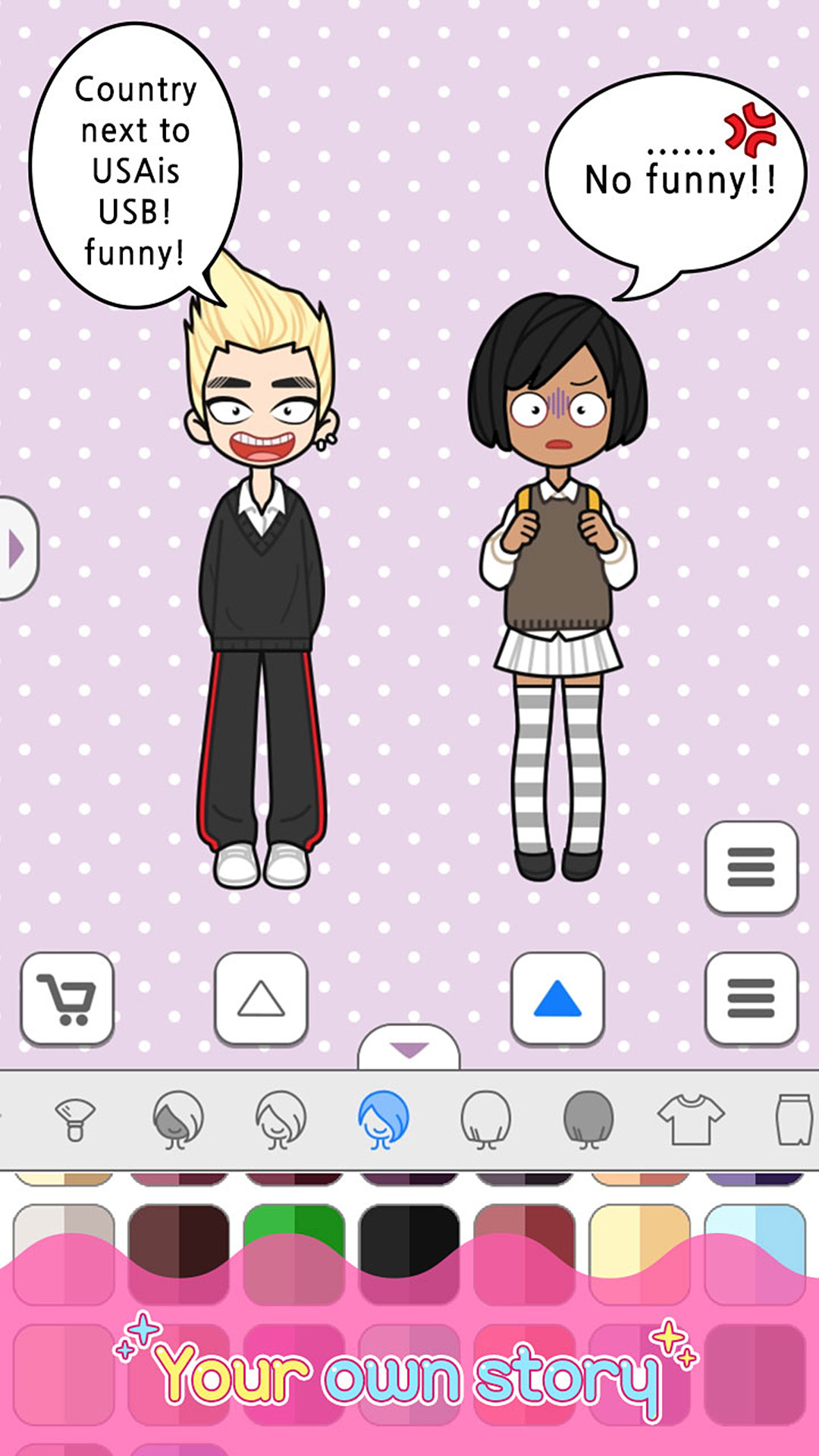The width and height of the screenshot is (819, 1456).
Task: Select the outlined back hair category
Action: pos(485,1119)
